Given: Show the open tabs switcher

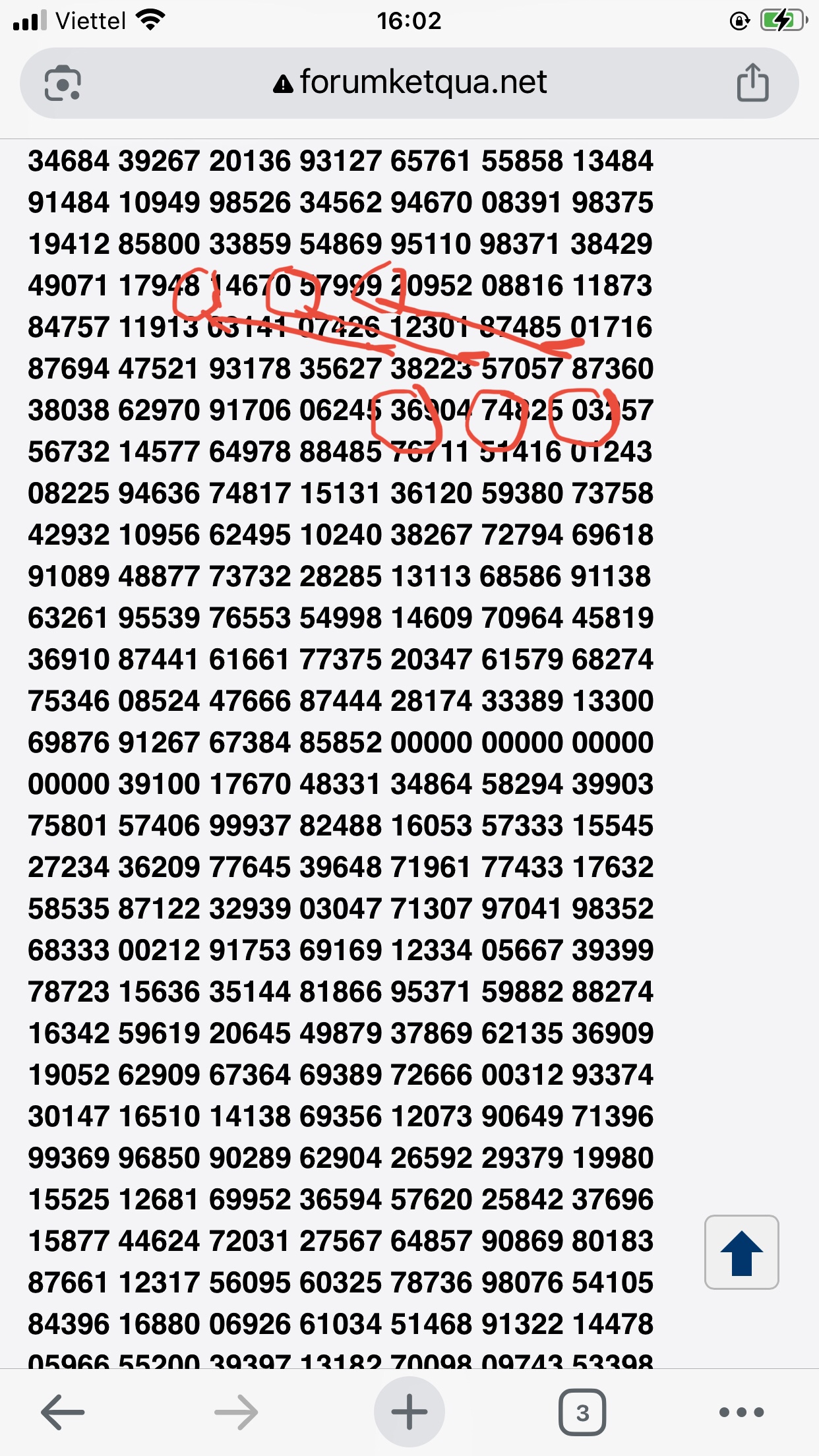Looking at the screenshot, I should point(582,1412).
